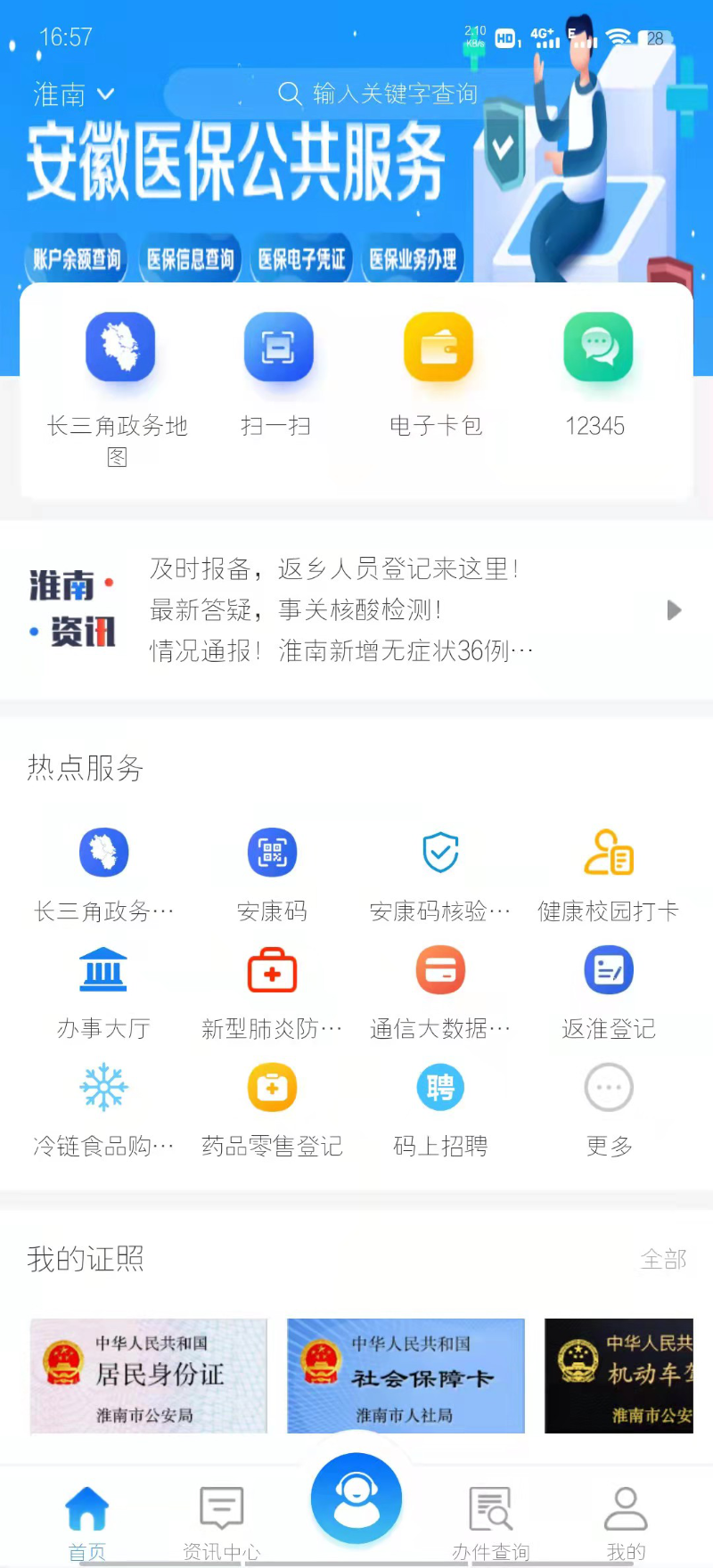Expand 淮南资讯 news with the arrow
The width and height of the screenshot is (713, 1568).
click(675, 610)
